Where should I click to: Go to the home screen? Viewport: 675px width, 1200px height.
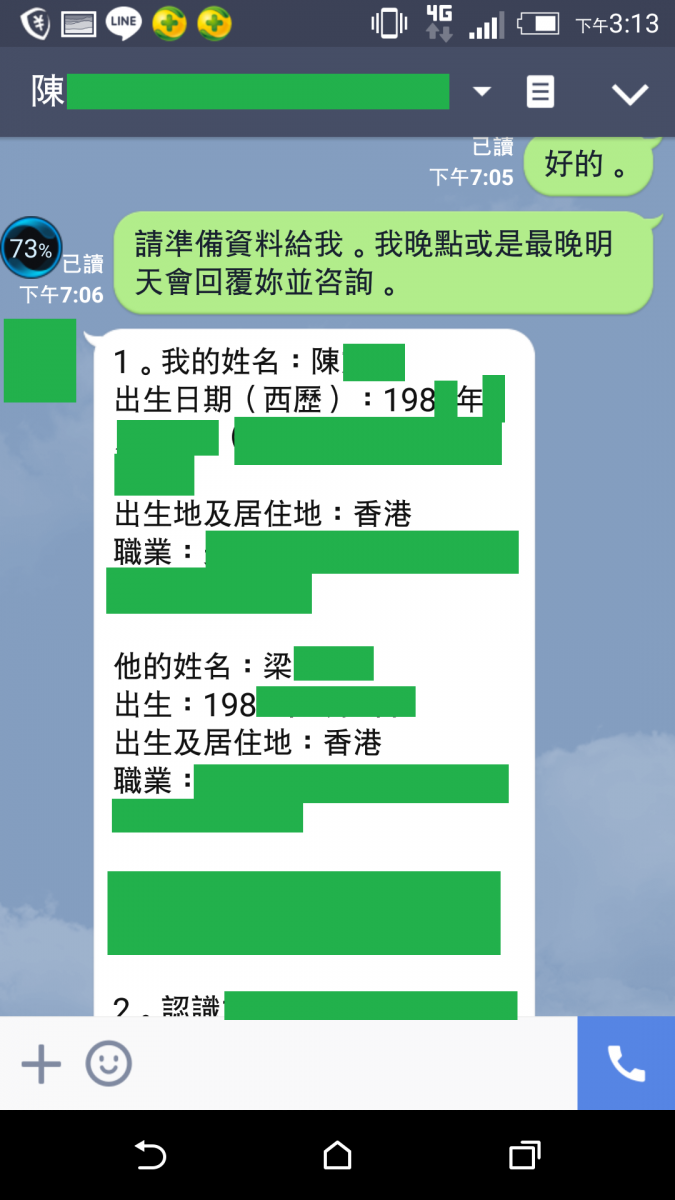pyautogui.click(x=337, y=1156)
